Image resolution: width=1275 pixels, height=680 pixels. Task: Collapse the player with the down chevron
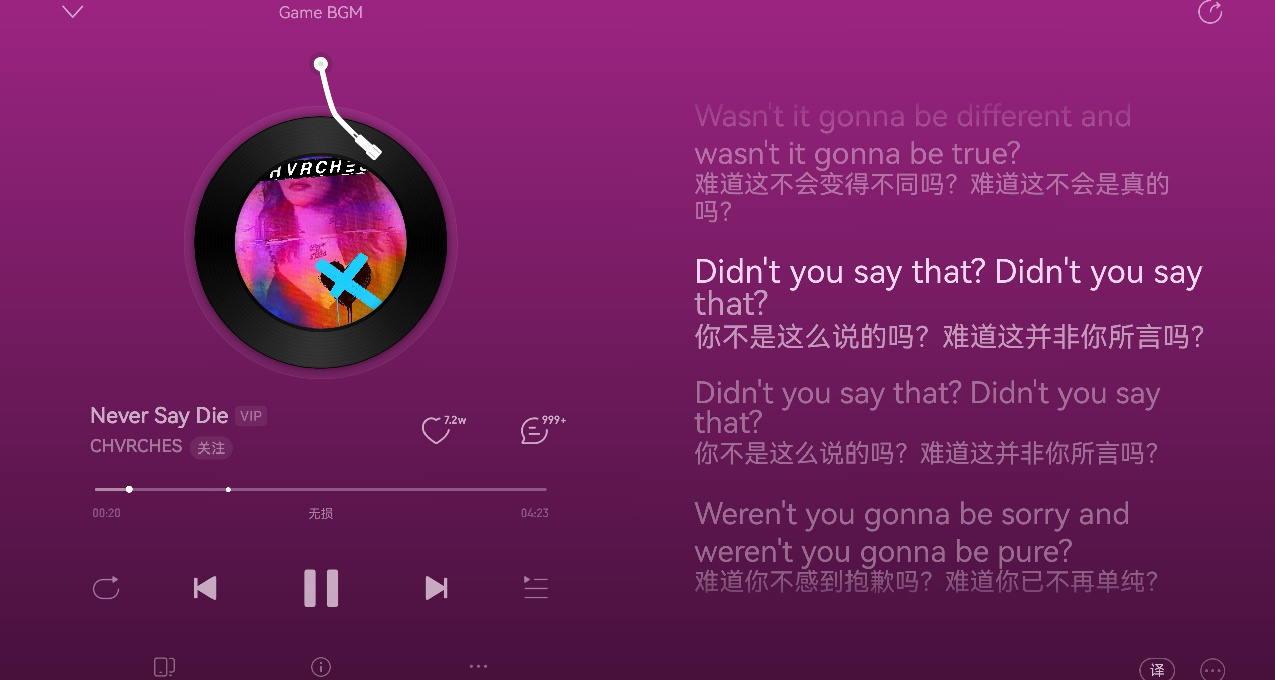73,12
